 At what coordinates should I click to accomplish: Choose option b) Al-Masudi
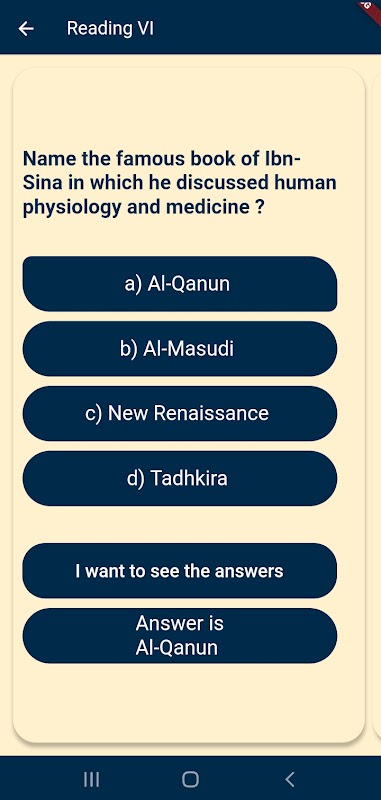180,349
